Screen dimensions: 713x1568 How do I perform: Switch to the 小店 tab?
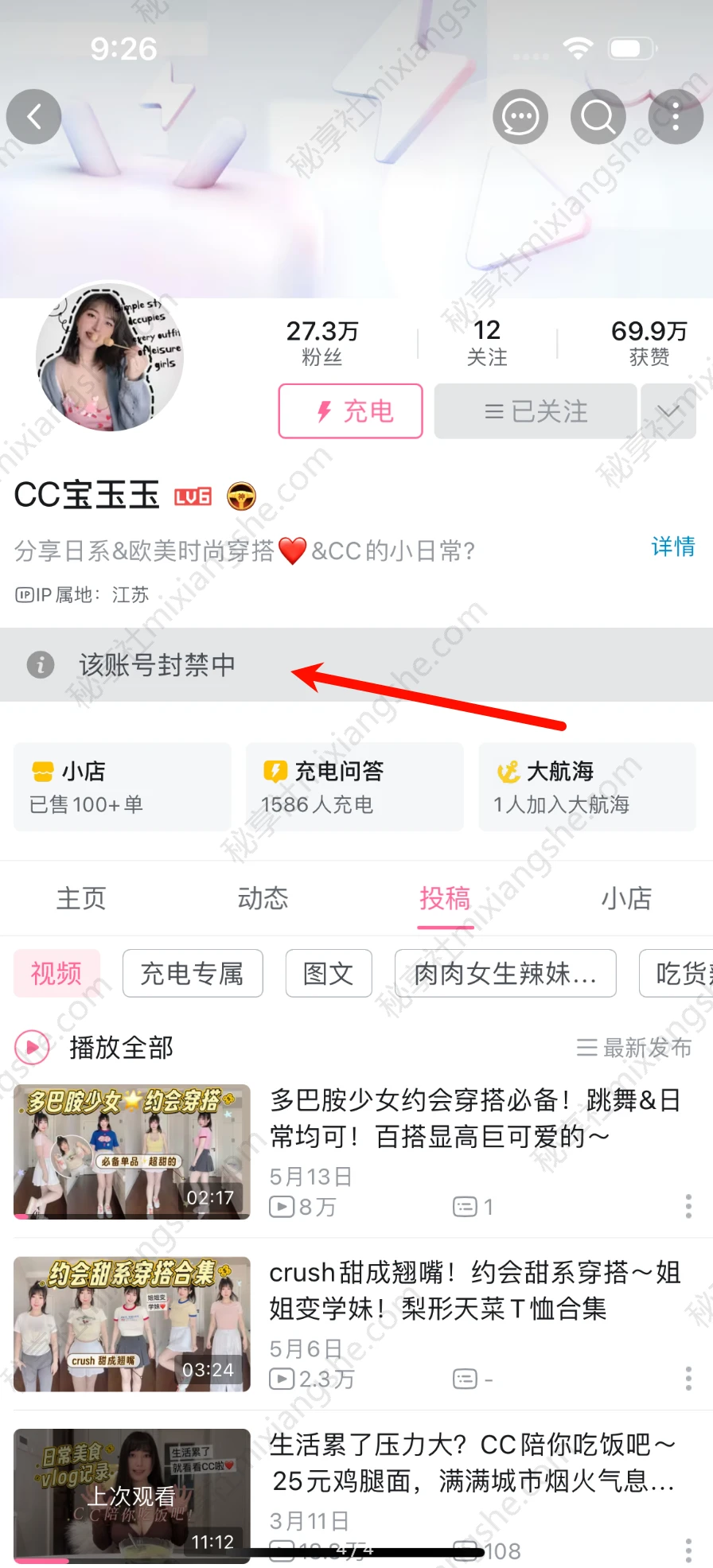pyautogui.click(x=626, y=898)
